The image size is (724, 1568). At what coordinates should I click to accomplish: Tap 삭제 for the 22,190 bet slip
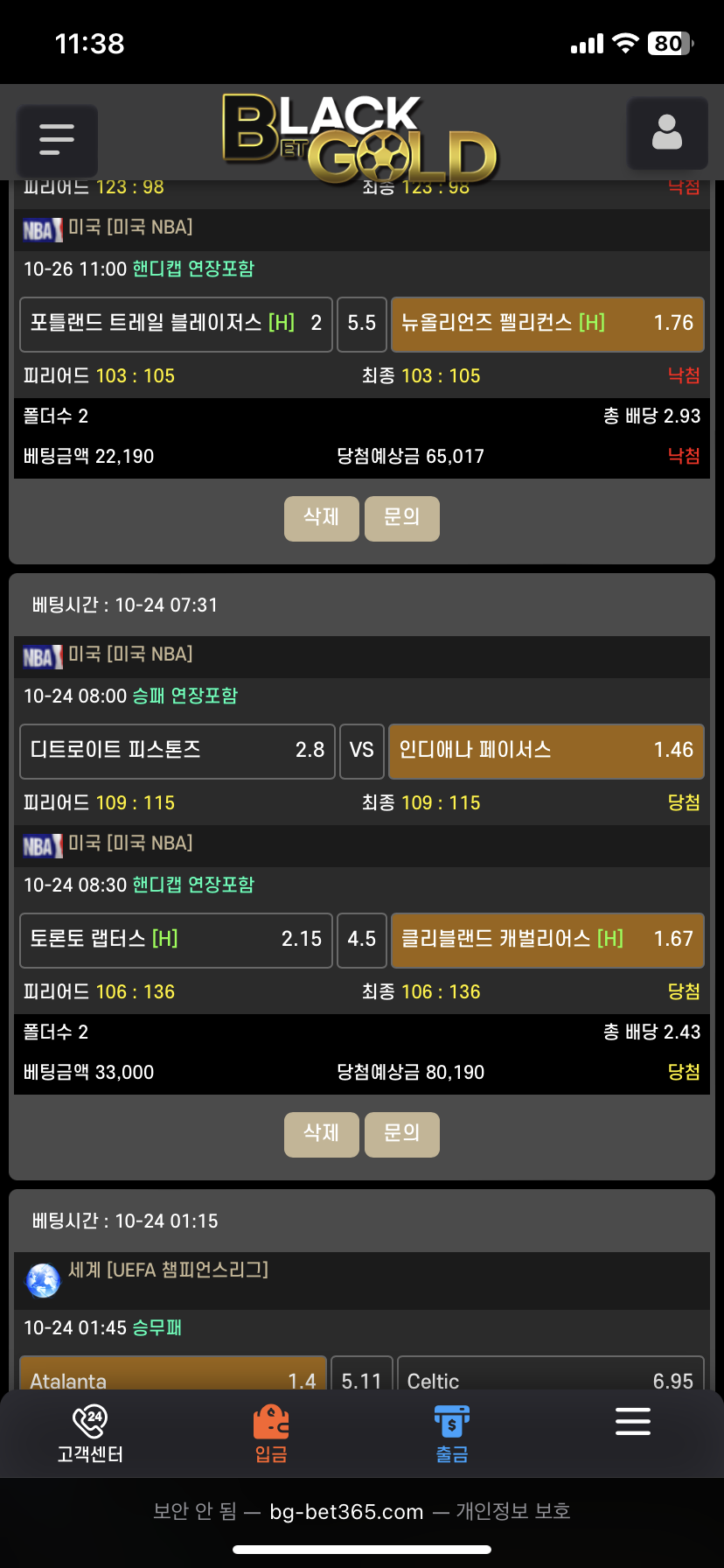[x=321, y=518]
